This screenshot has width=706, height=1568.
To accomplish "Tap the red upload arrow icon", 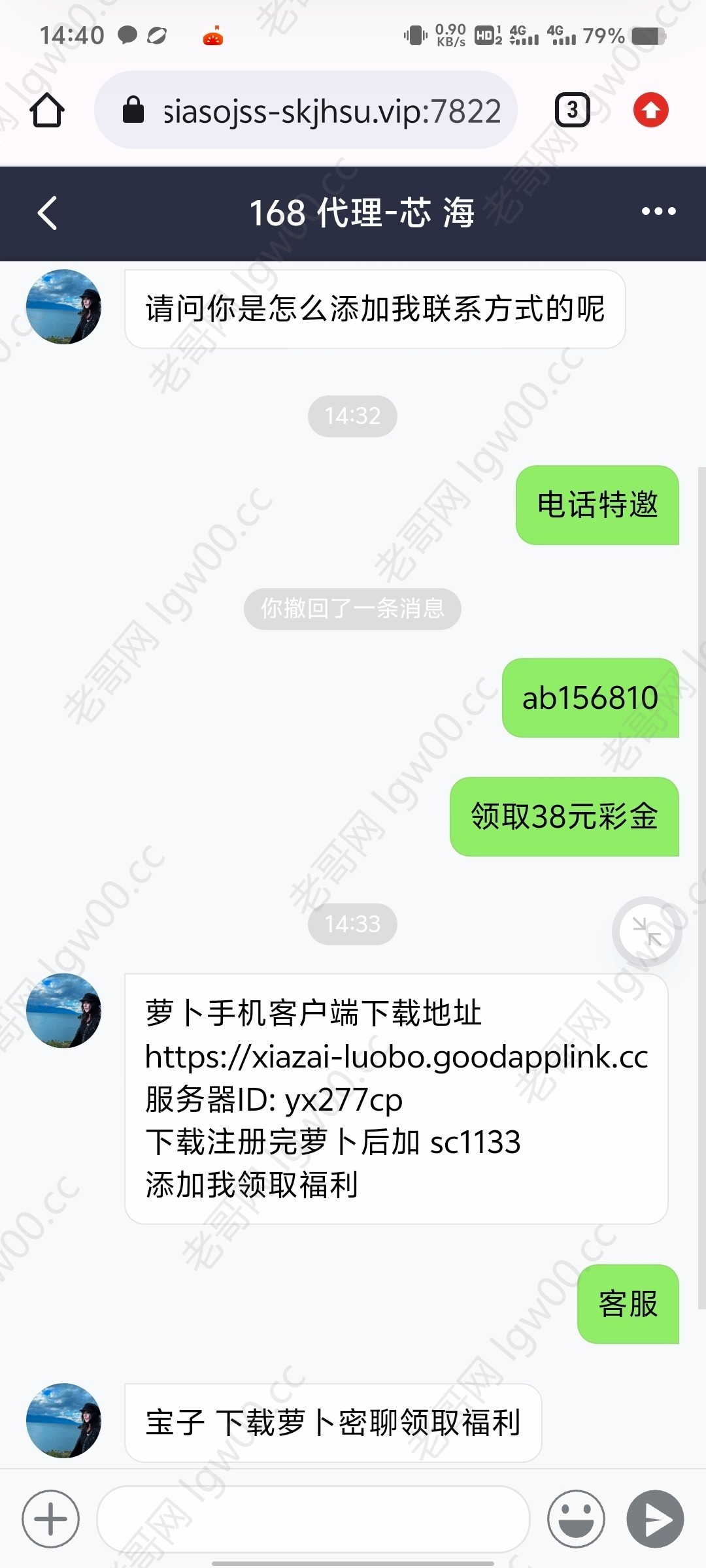I will tap(650, 110).
